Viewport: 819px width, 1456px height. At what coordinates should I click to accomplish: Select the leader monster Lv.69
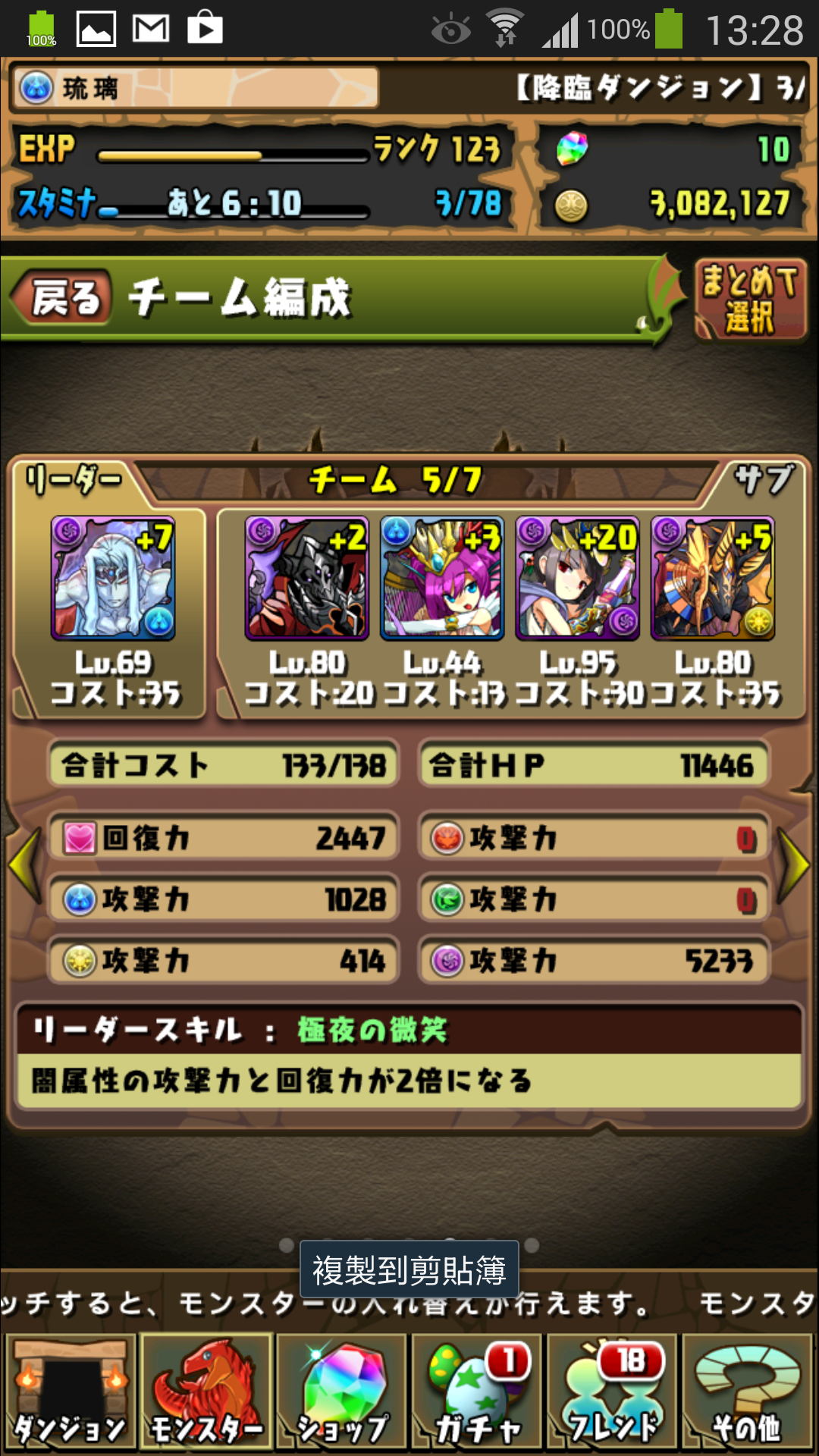[x=113, y=578]
